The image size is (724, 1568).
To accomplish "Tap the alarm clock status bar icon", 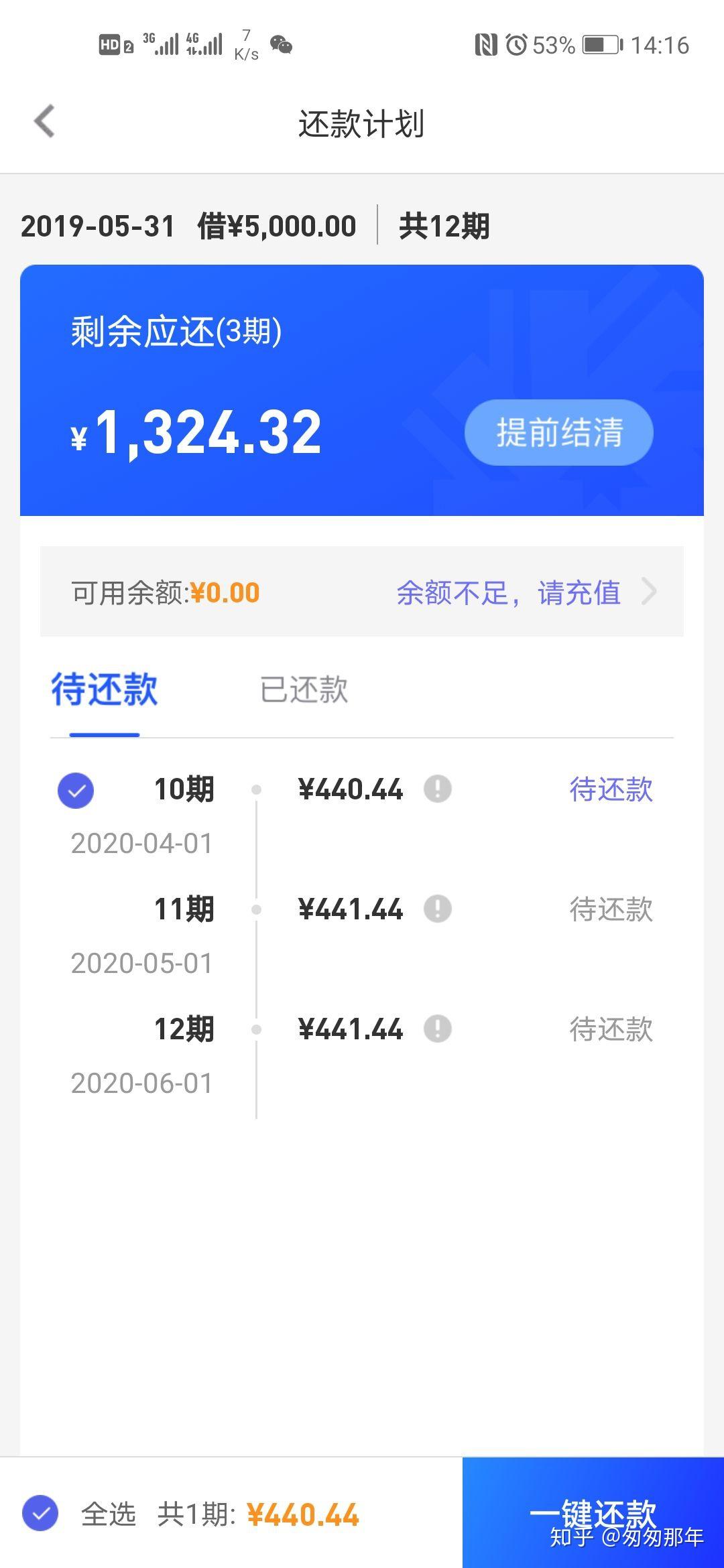I will click(516, 46).
